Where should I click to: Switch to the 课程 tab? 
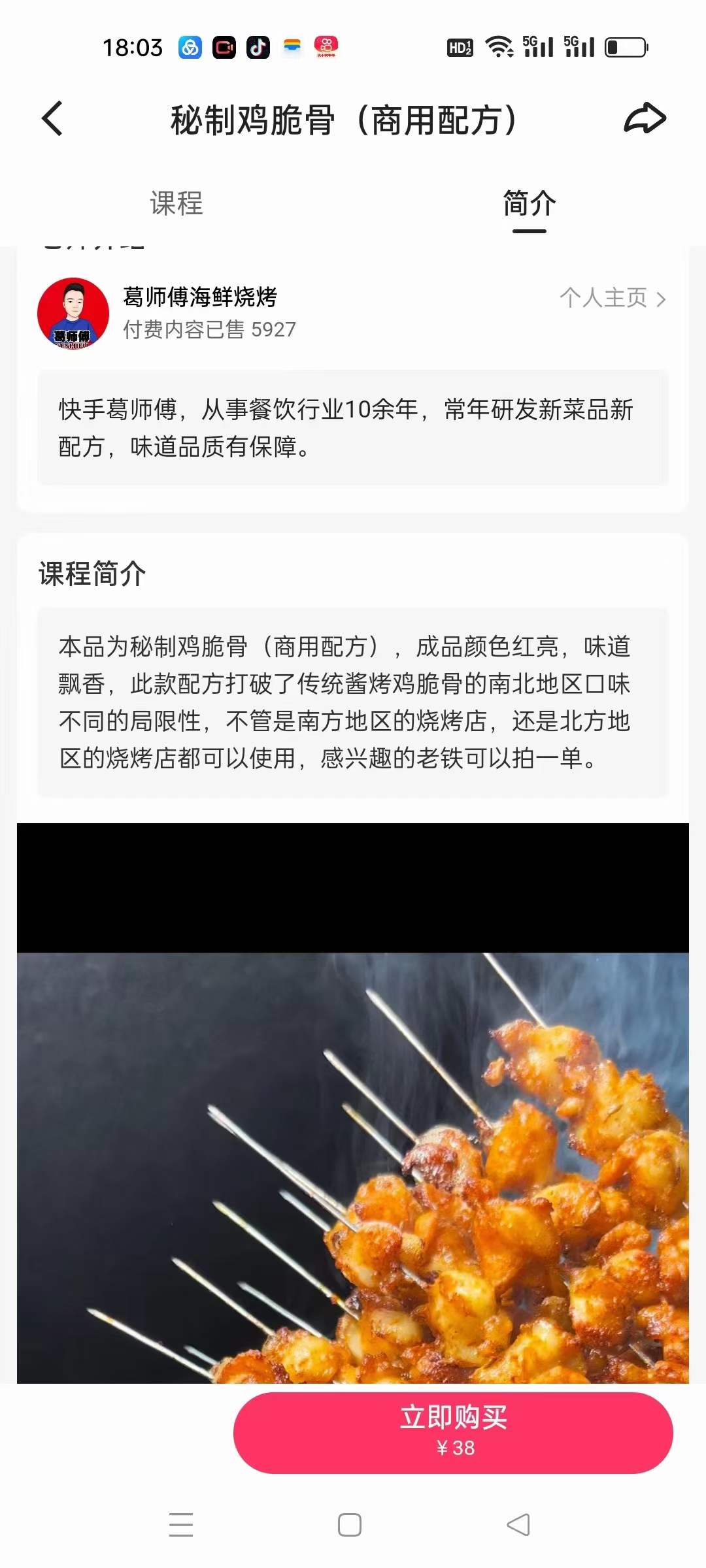pyautogui.click(x=176, y=204)
